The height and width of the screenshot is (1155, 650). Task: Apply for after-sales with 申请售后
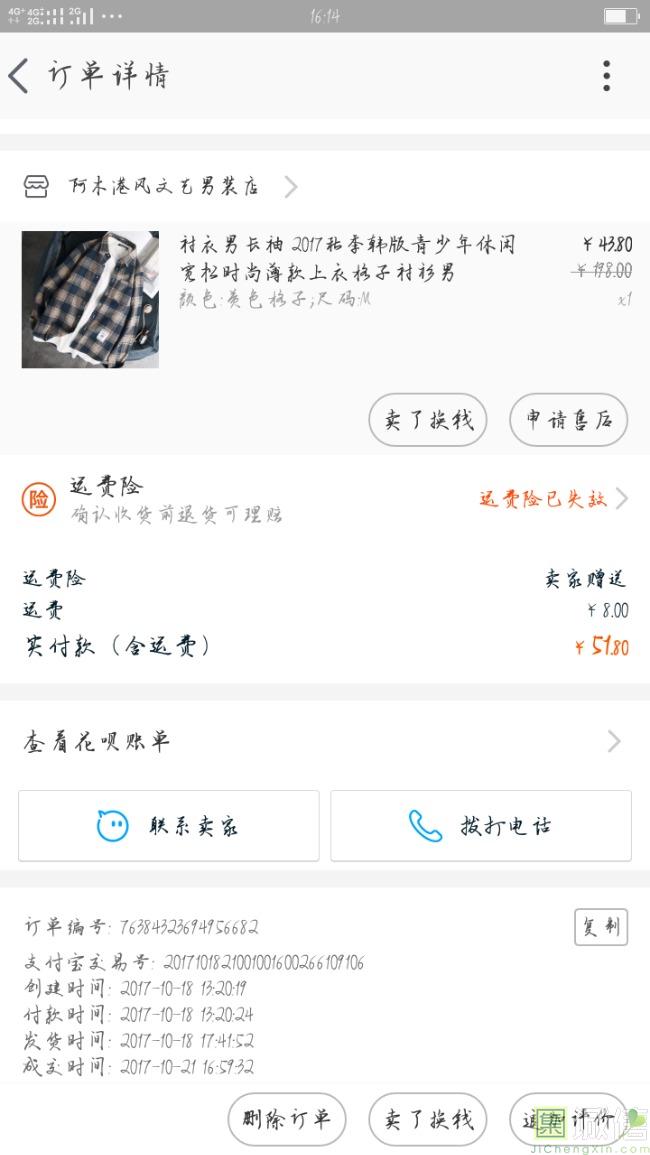click(568, 420)
